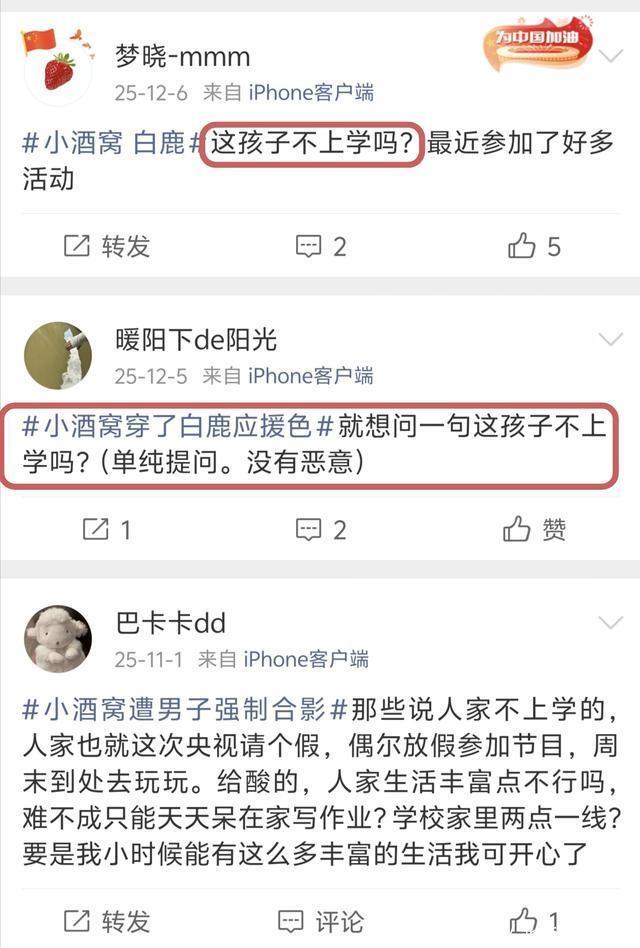Repost 暖阳下de阳光's post
The width and height of the screenshot is (640, 948).
(107, 529)
